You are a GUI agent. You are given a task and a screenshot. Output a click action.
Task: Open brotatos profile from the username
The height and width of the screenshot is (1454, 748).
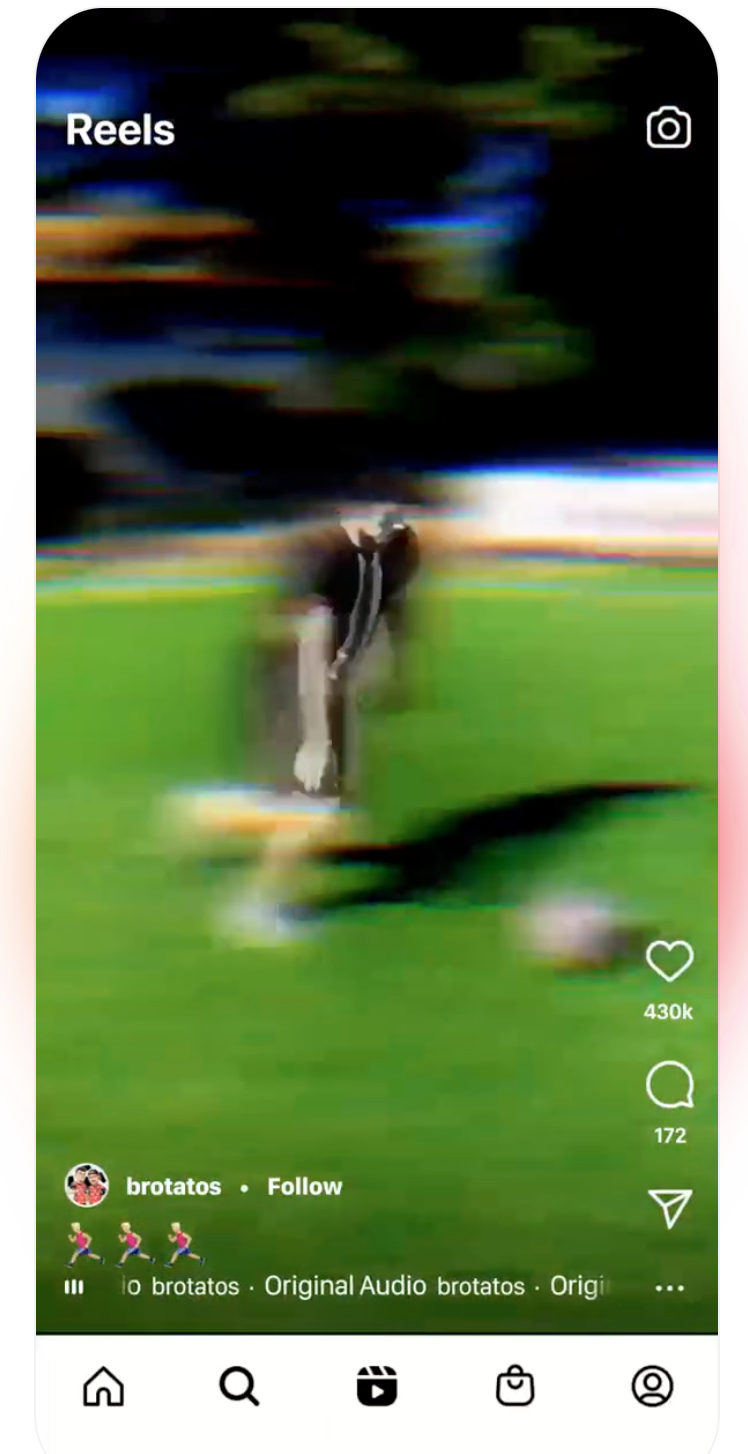(173, 1187)
